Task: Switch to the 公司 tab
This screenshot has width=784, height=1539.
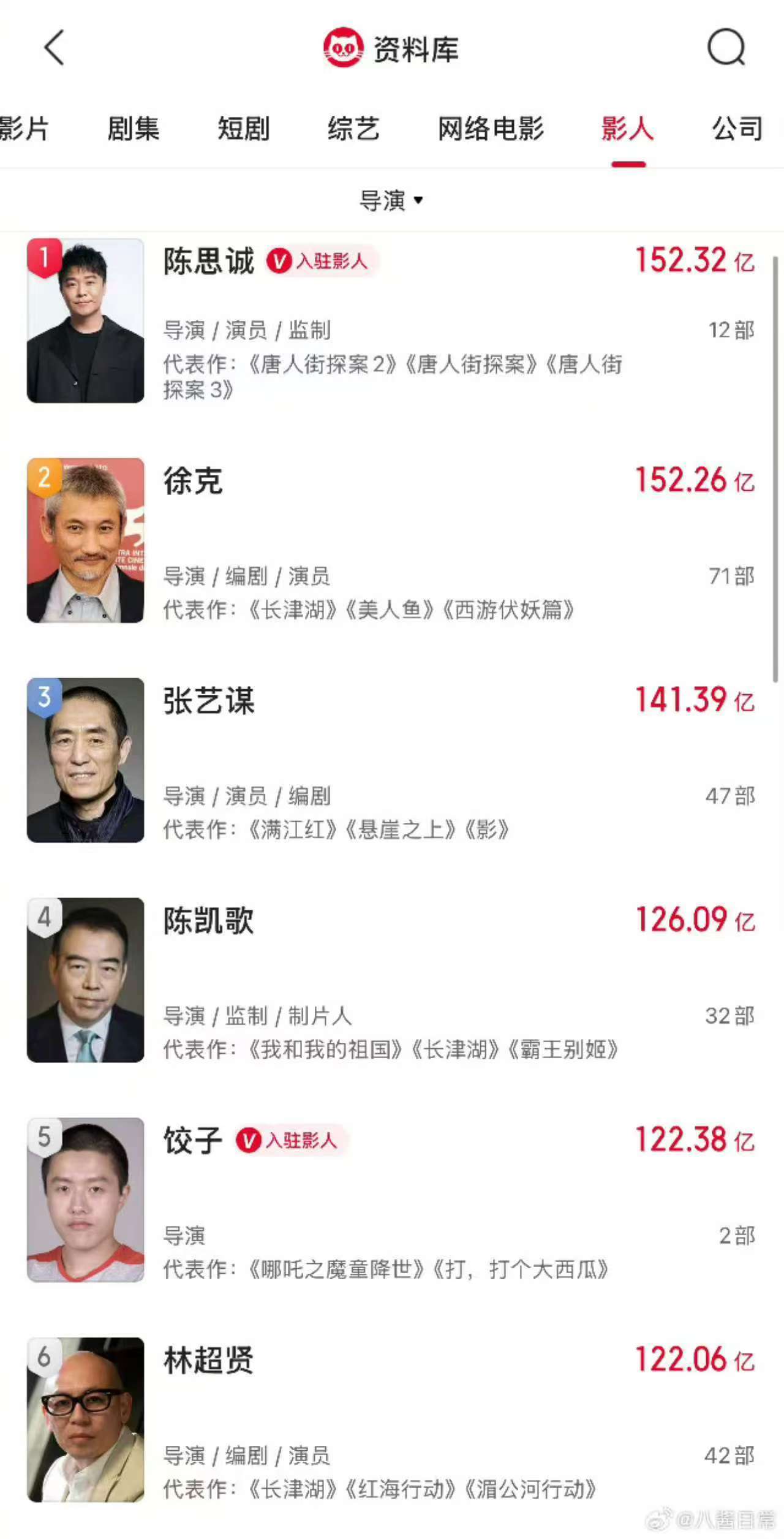Action: 737,129
